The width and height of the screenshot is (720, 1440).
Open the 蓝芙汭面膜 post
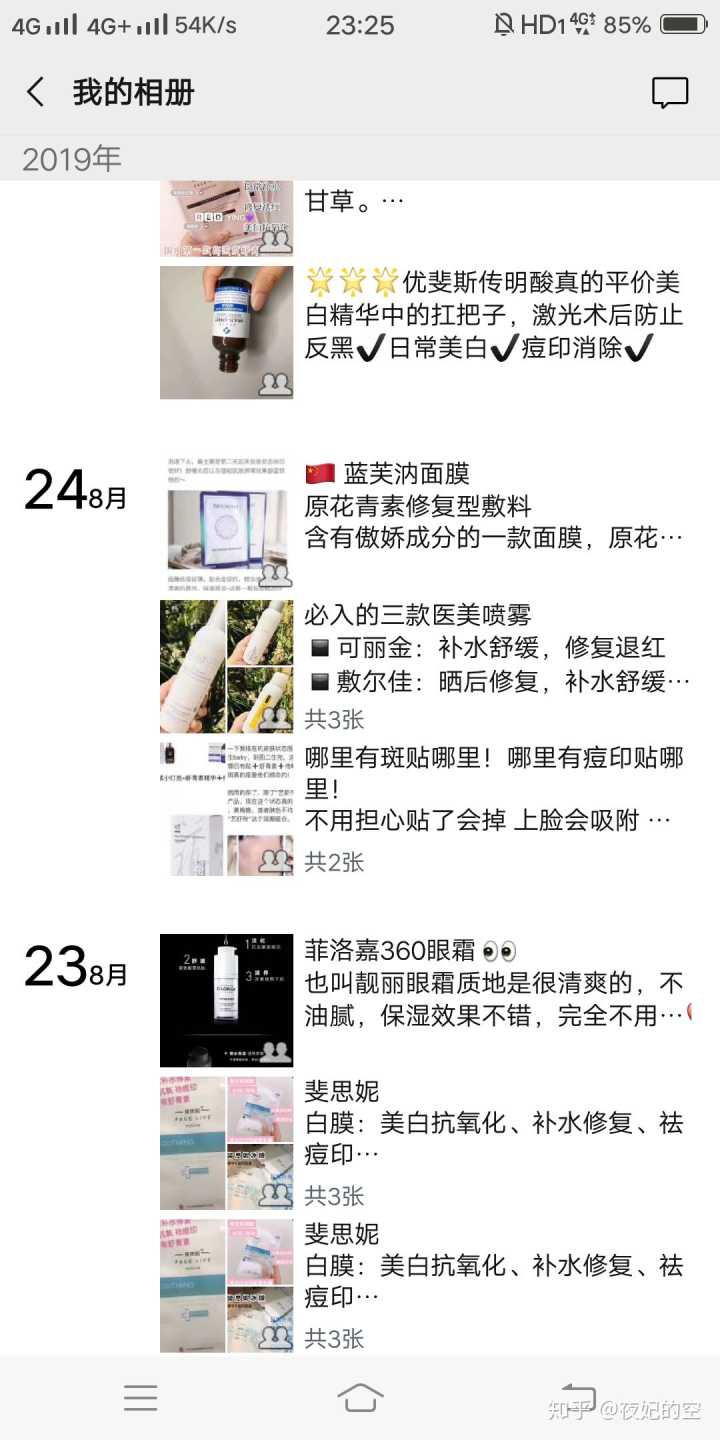click(494, 505)
